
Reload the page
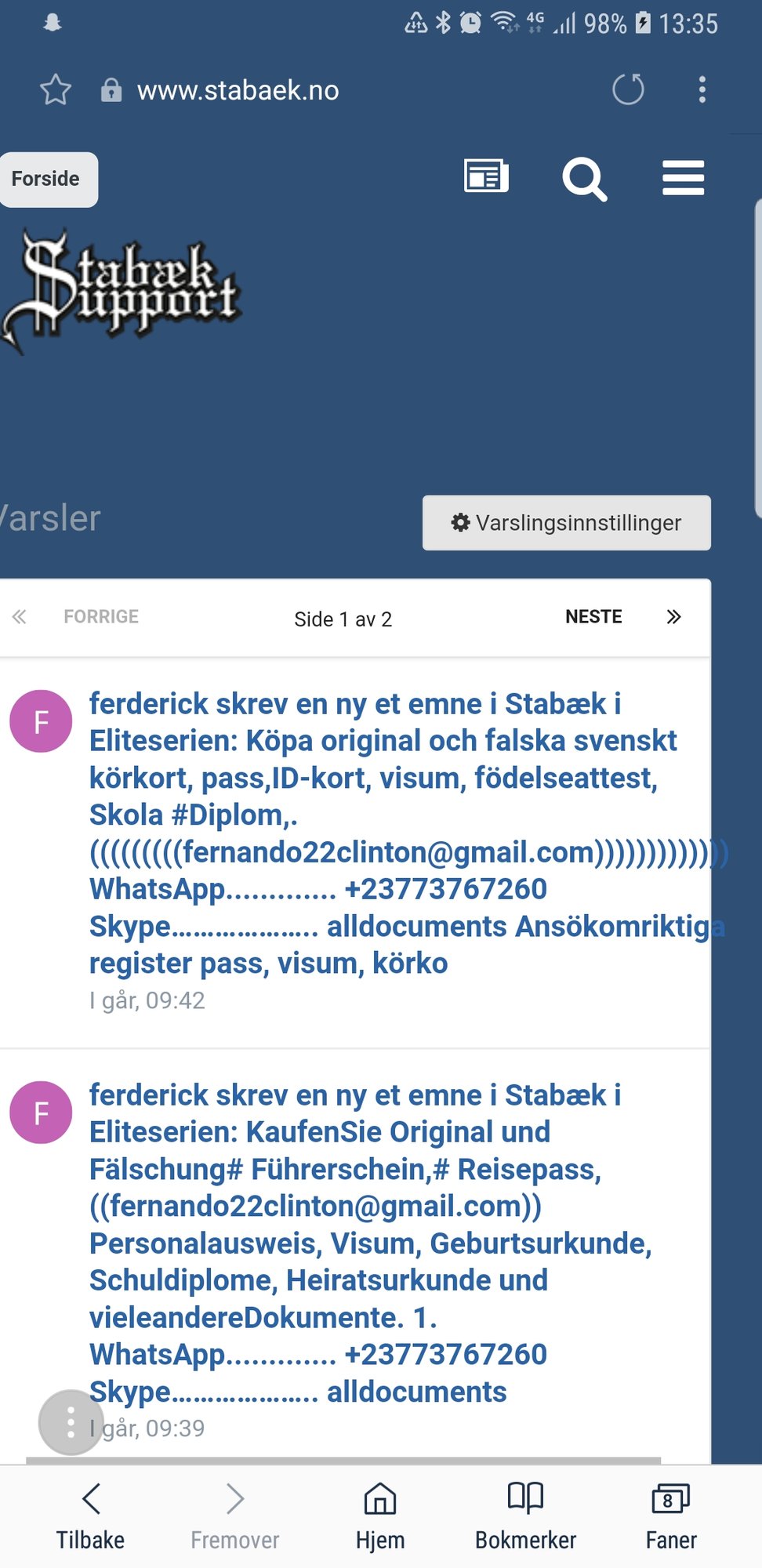(x=628, y=89)
